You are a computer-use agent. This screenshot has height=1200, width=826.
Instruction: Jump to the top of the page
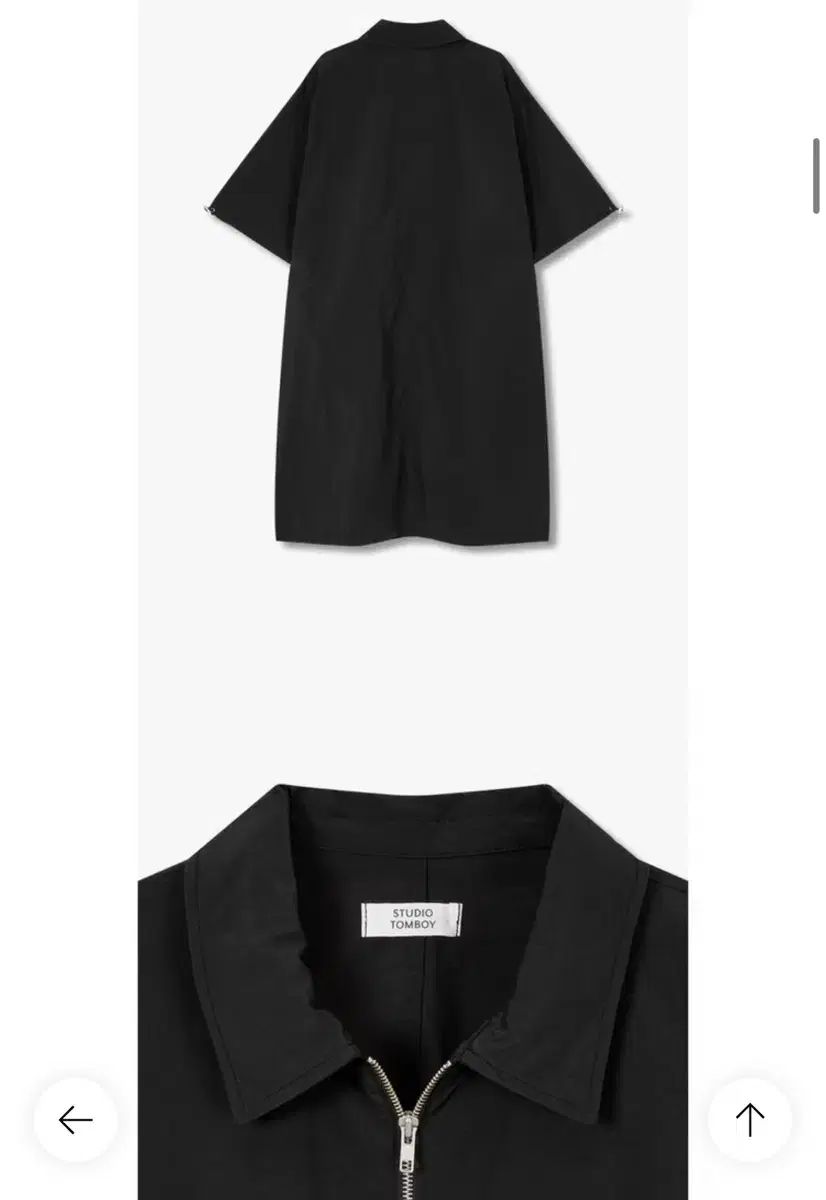point(750,1119)
